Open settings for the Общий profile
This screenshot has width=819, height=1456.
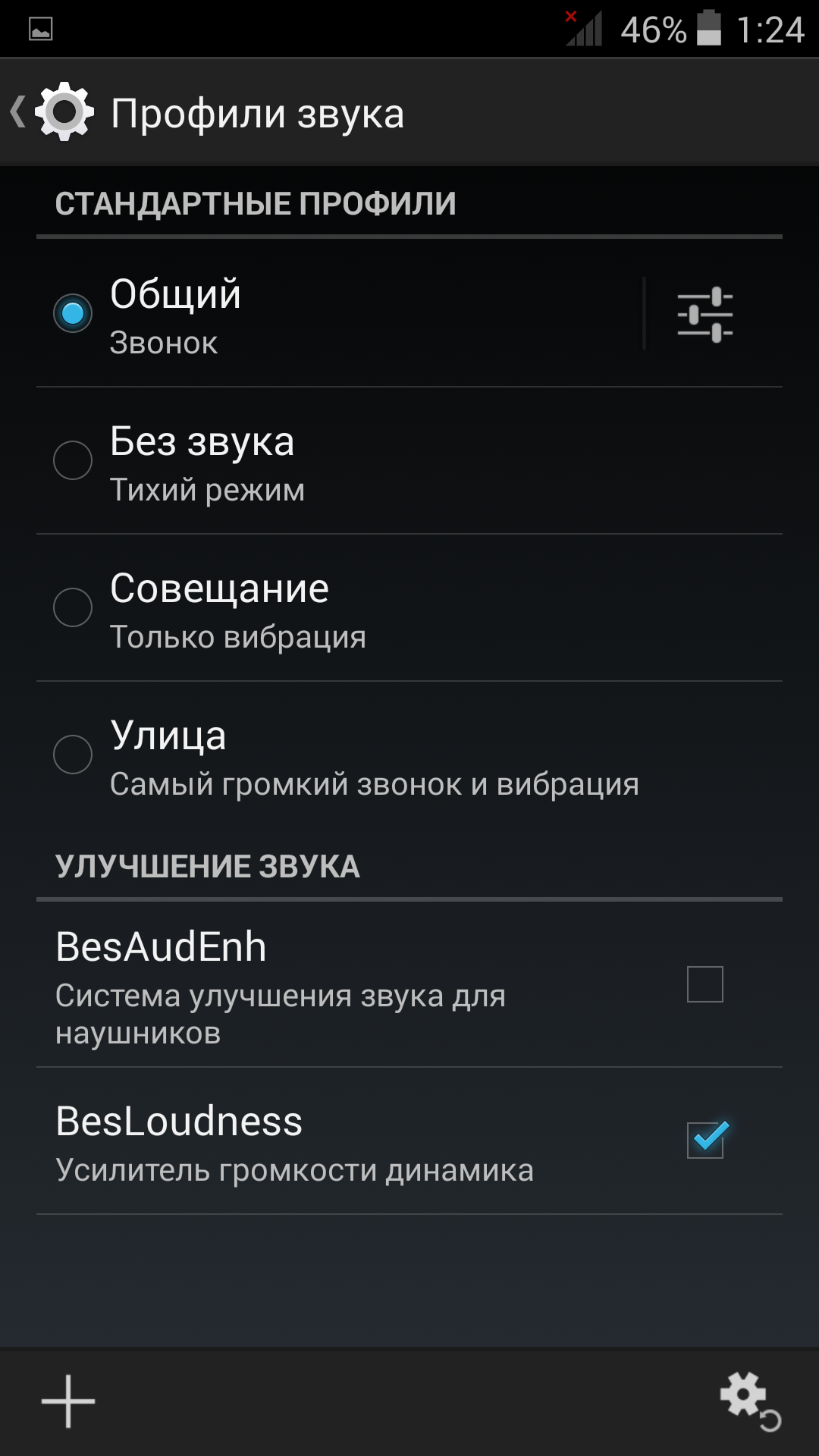click(705, 314)
